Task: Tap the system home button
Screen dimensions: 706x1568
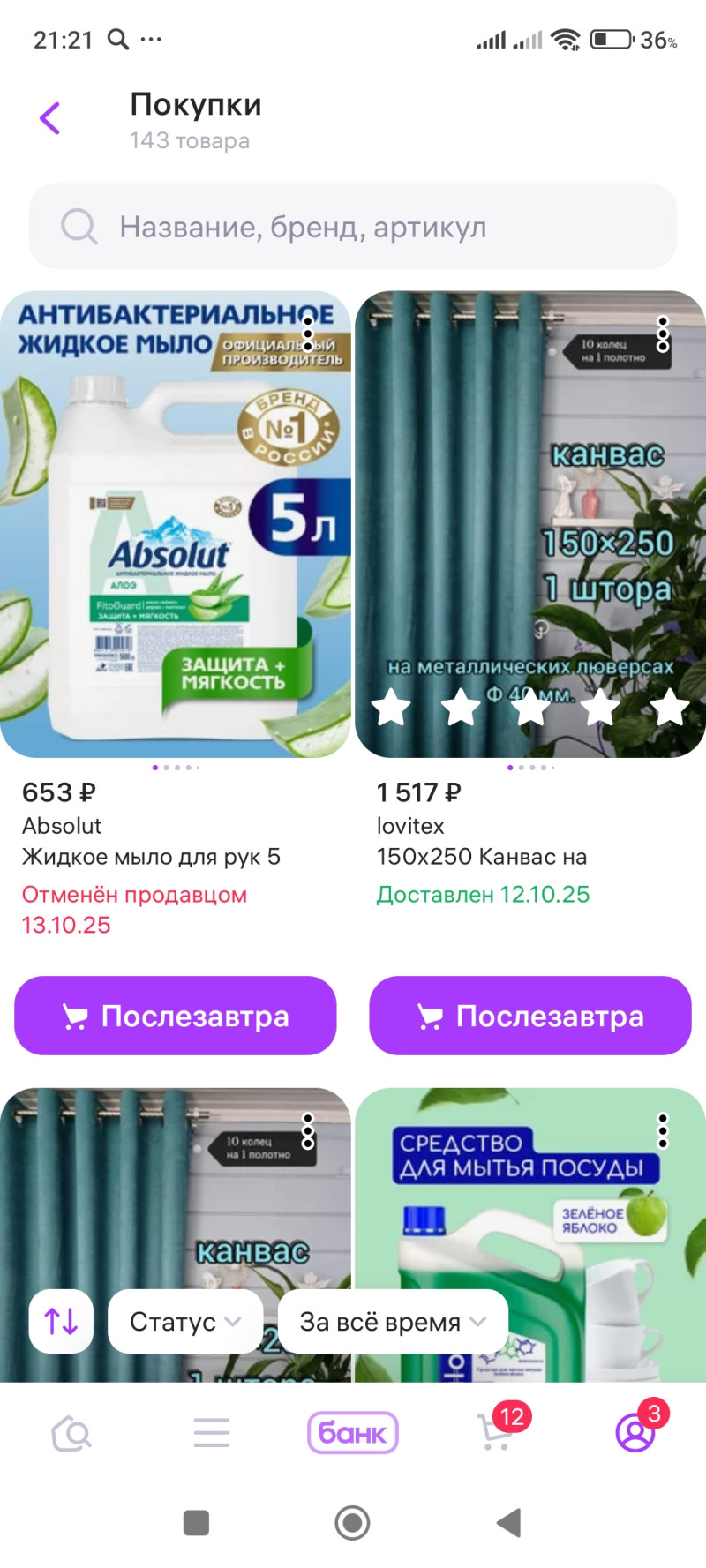Action: pos(352,1522)
